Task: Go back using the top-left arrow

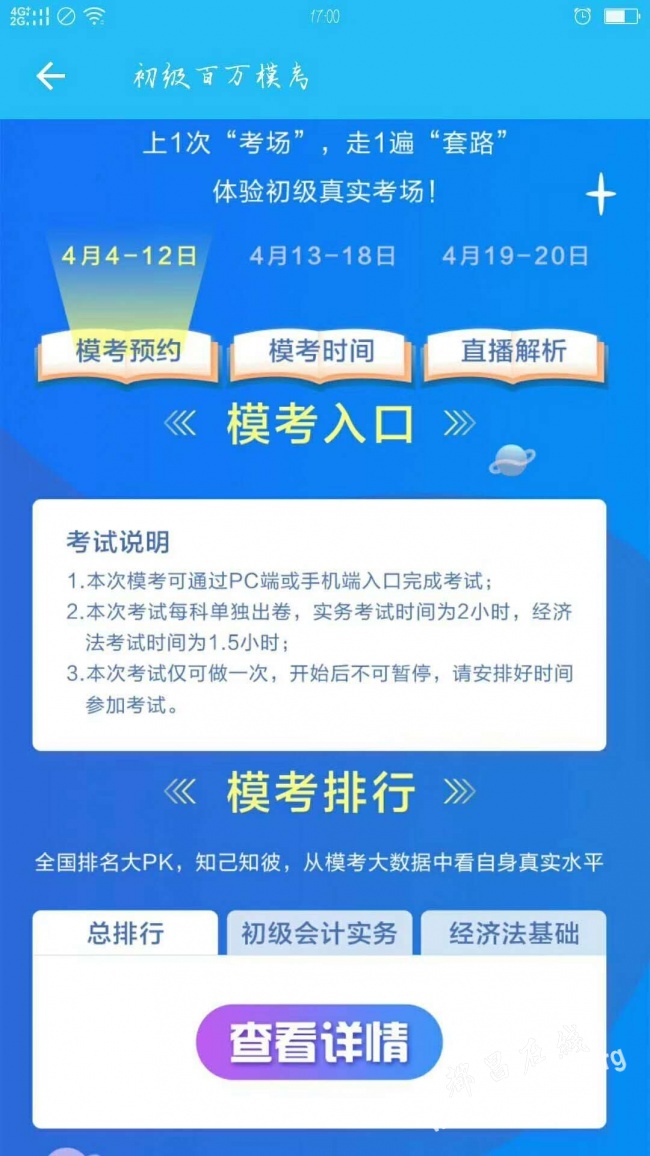Action: point(50,77)
